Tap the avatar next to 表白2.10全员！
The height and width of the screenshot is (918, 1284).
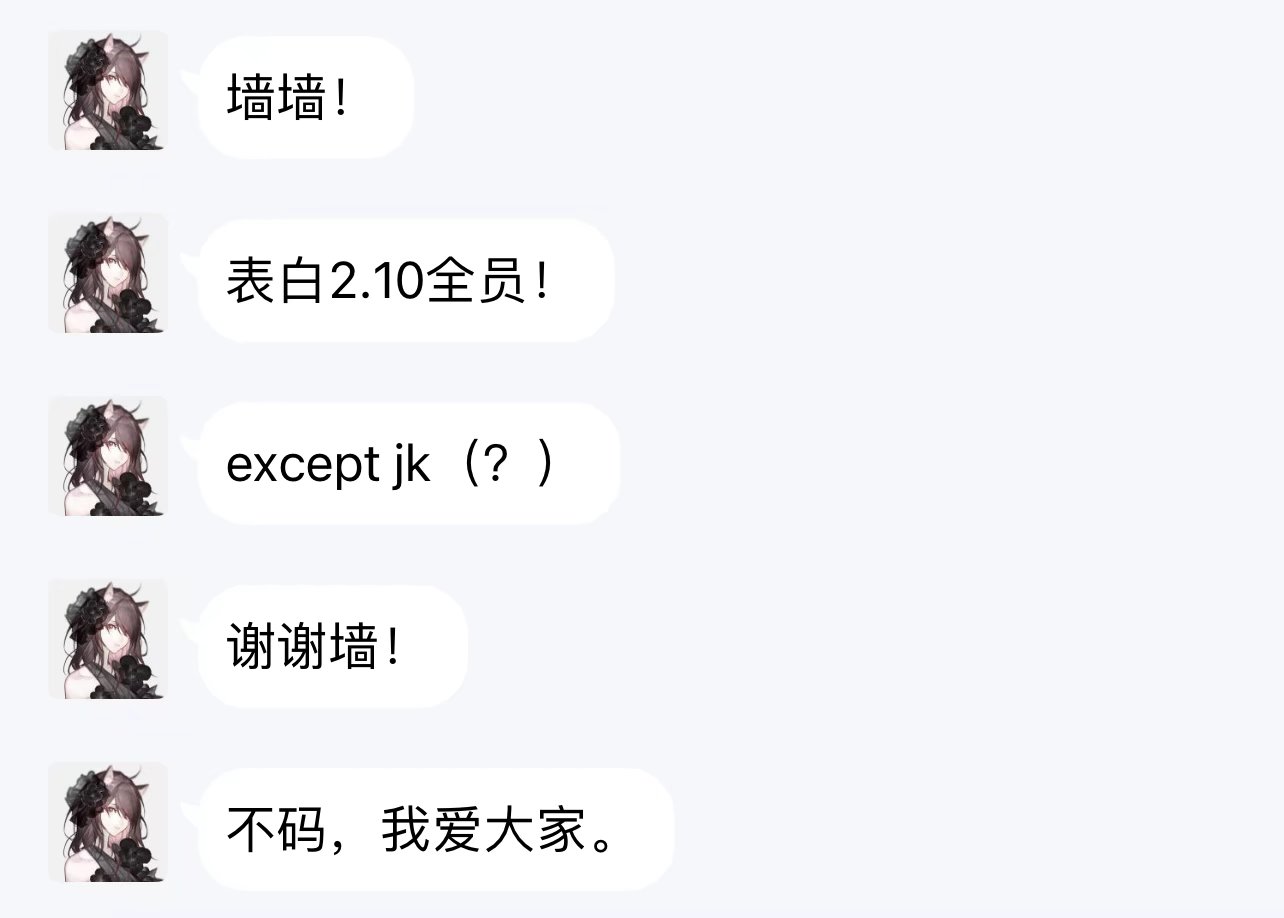[108, 274]
